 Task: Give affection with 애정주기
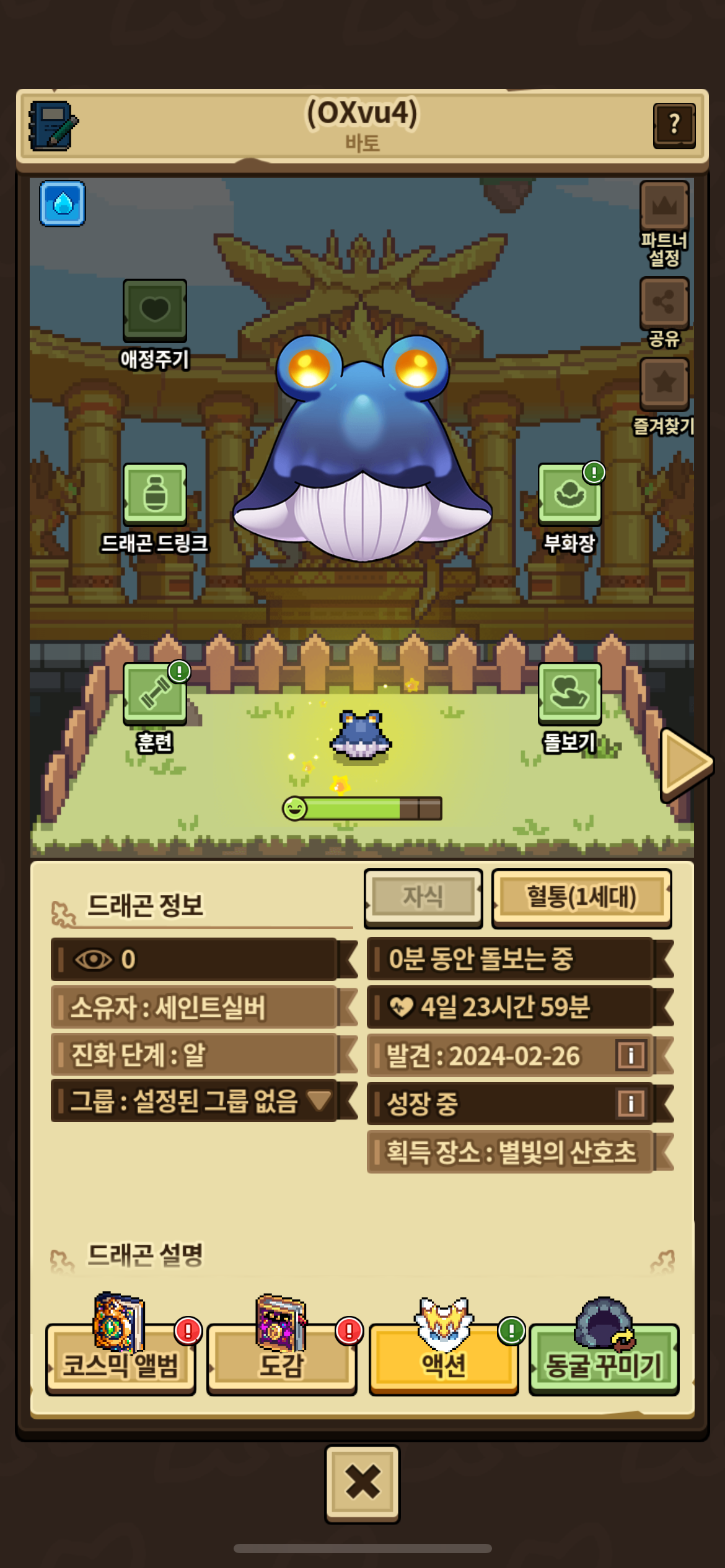[154, 310]
